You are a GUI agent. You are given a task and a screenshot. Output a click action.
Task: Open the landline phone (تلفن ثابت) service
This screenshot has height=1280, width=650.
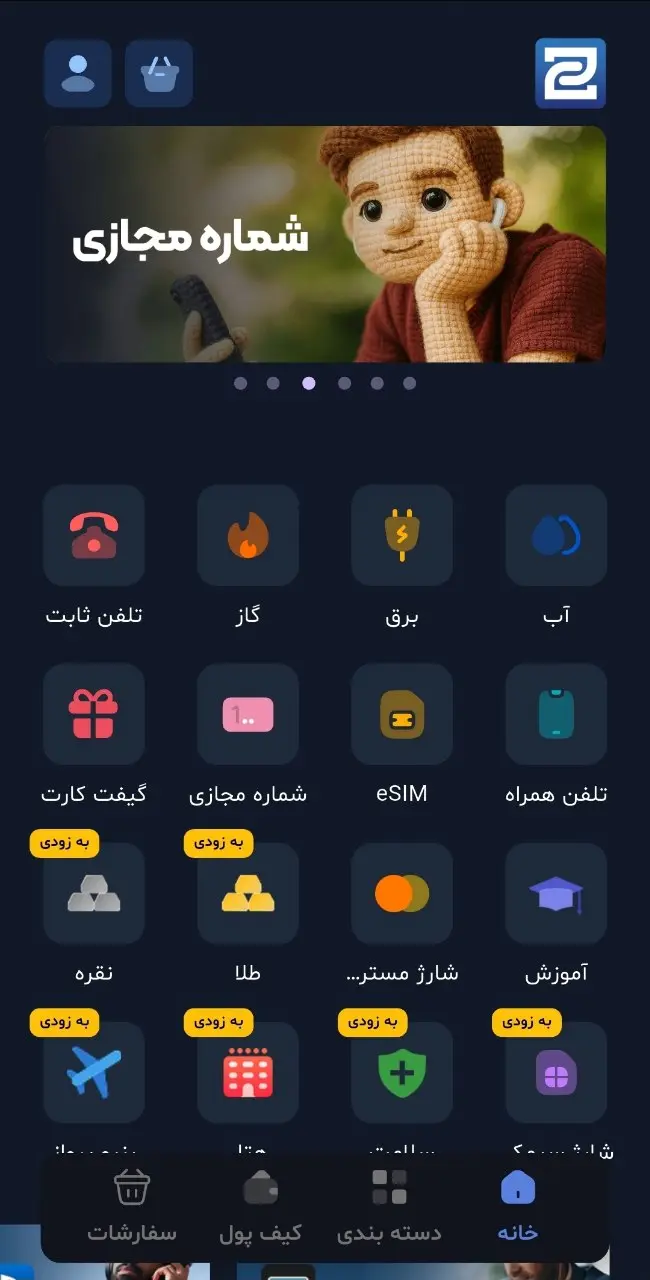click(94, 536)
